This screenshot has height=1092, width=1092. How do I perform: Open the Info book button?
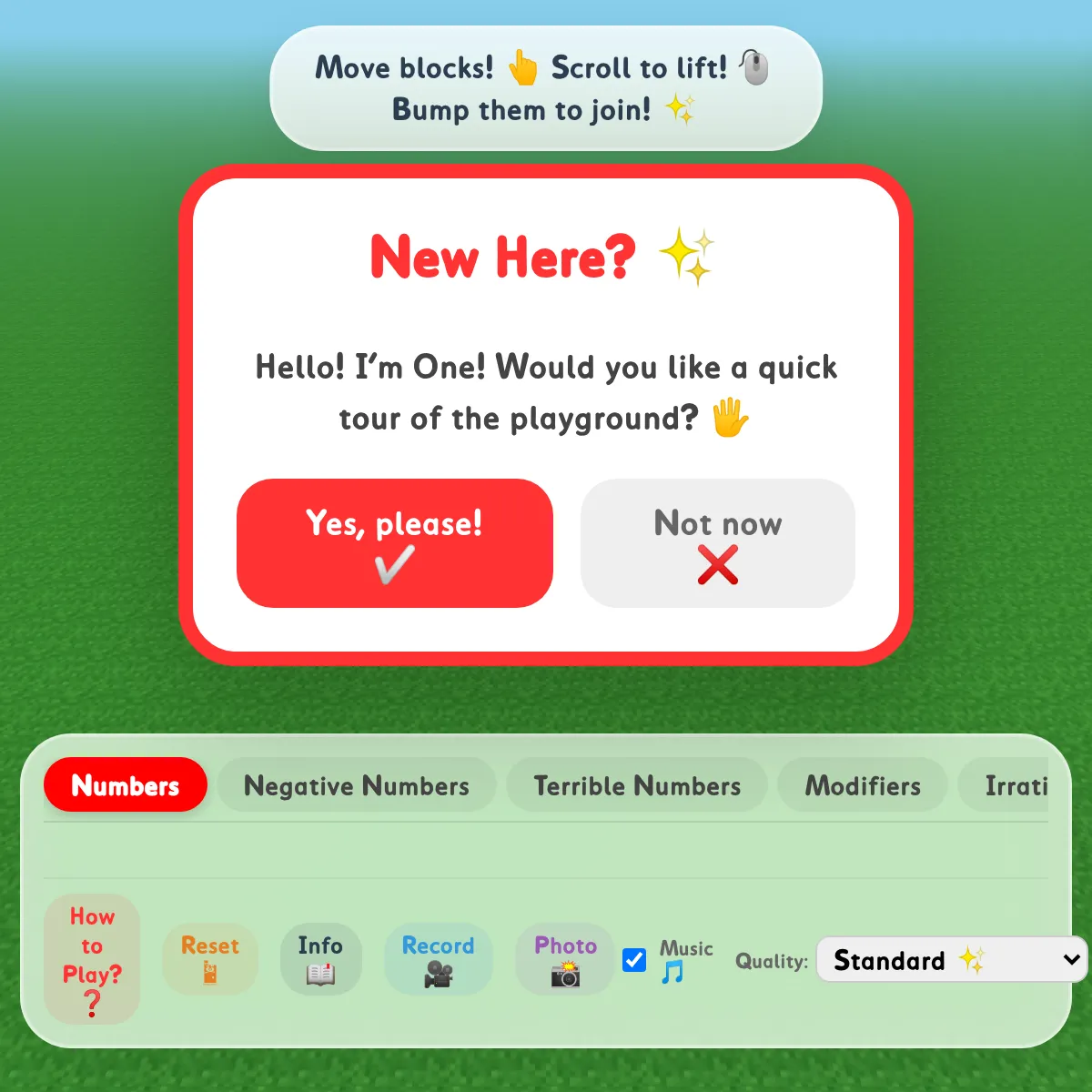(x=320, y=958)
